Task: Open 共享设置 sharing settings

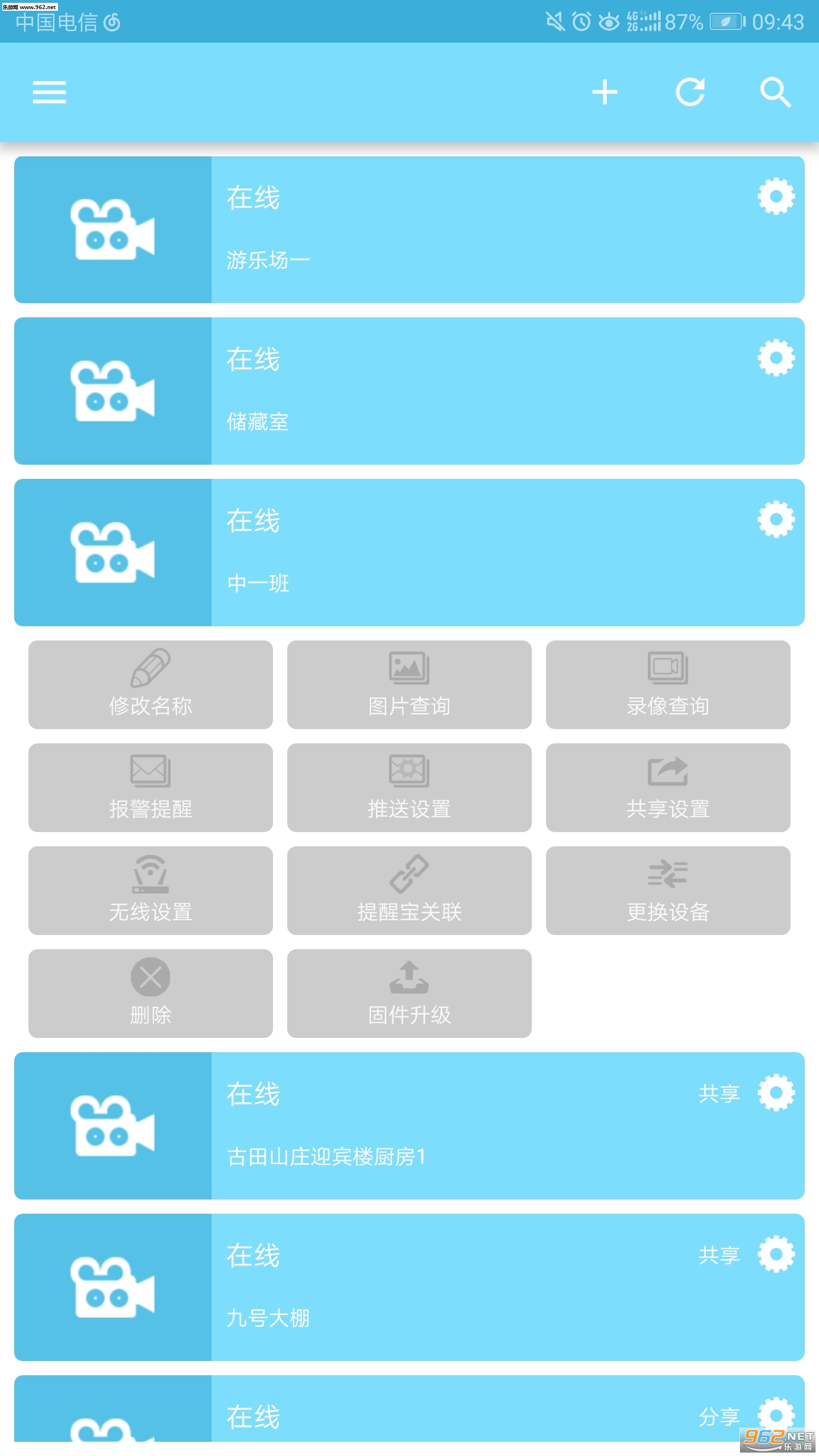Action: click(x=668, y=788)
